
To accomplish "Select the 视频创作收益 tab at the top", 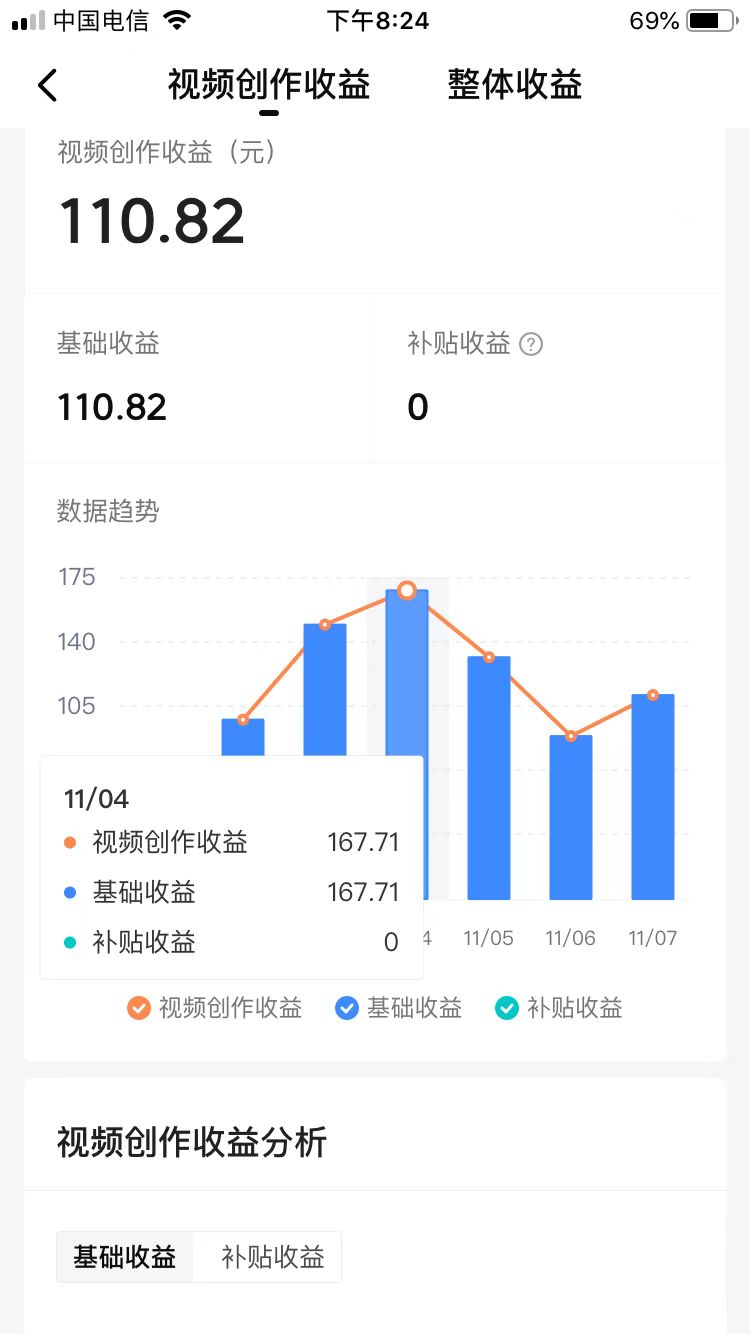I will (x=268, y=86).
